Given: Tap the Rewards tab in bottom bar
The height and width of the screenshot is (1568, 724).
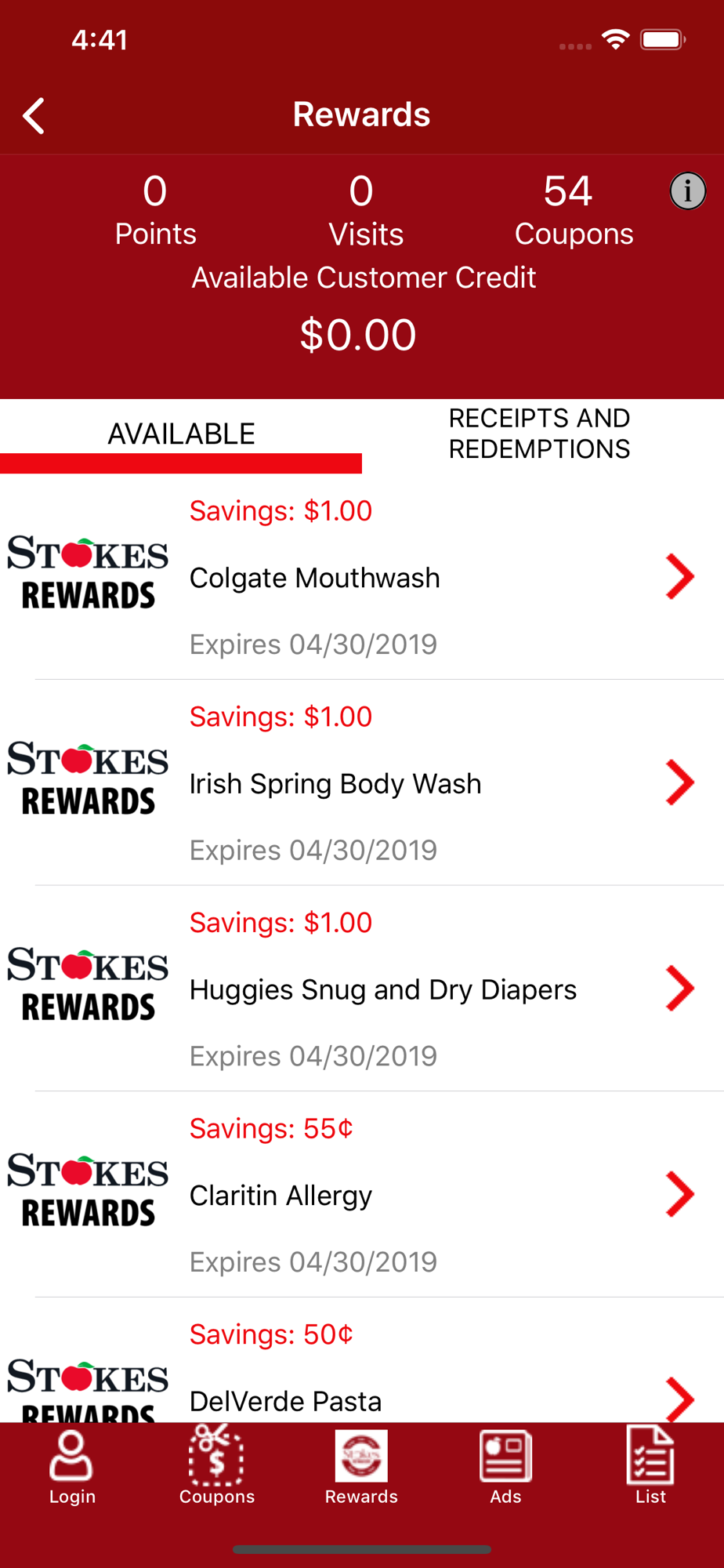Looking at the screenshot, I should pos(361,1467).
